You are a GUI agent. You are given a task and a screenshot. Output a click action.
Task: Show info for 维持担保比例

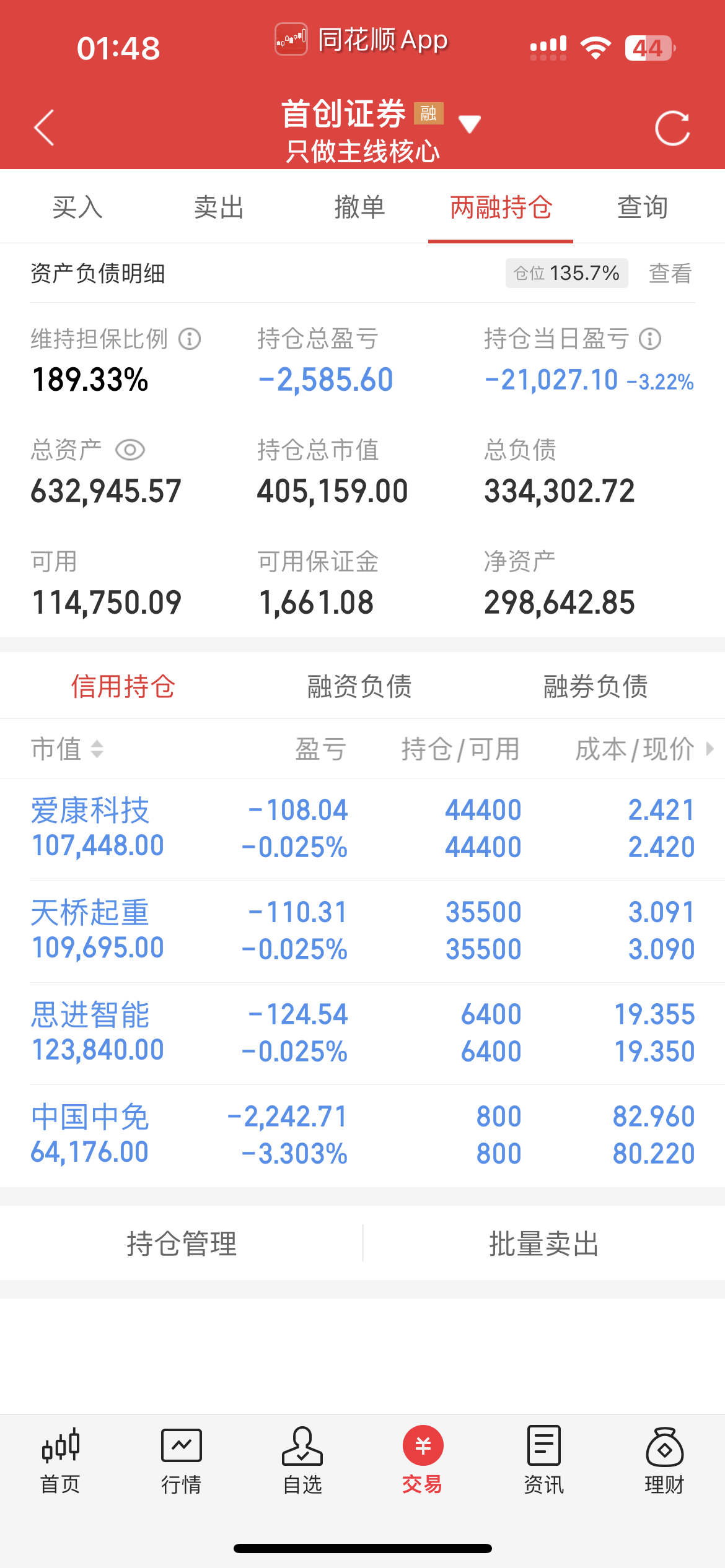[x=190, y=339]
